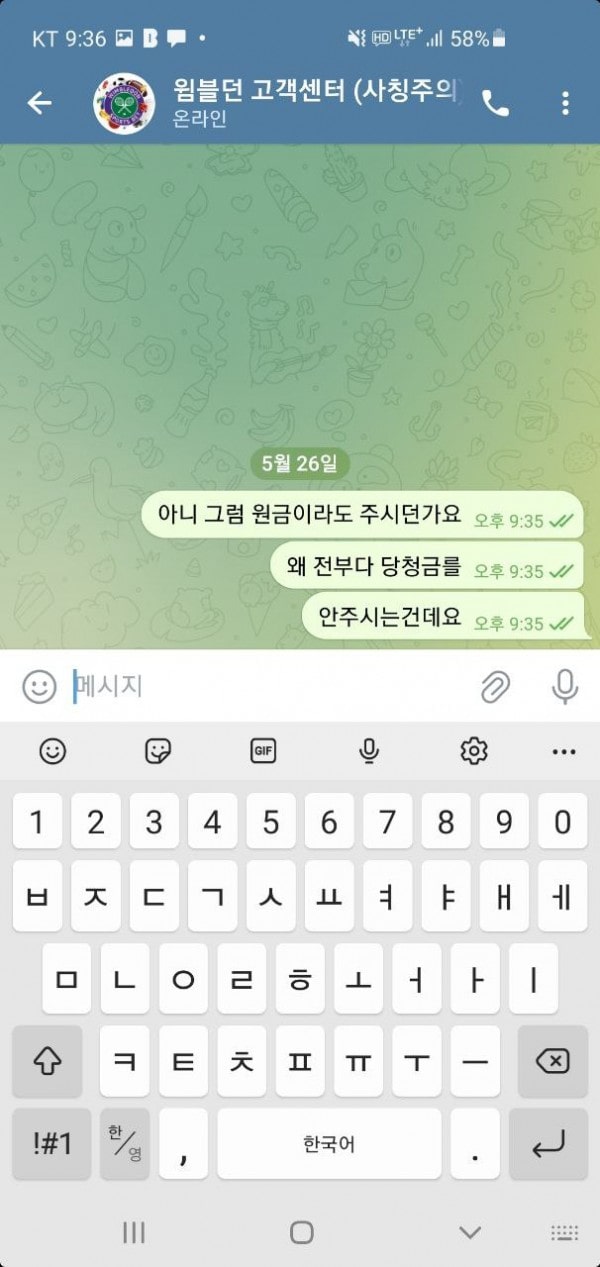Expand more keyboard toolbar options
Image resolution: width=600 pixels, height=1267 pixels.
coord(564,751)
